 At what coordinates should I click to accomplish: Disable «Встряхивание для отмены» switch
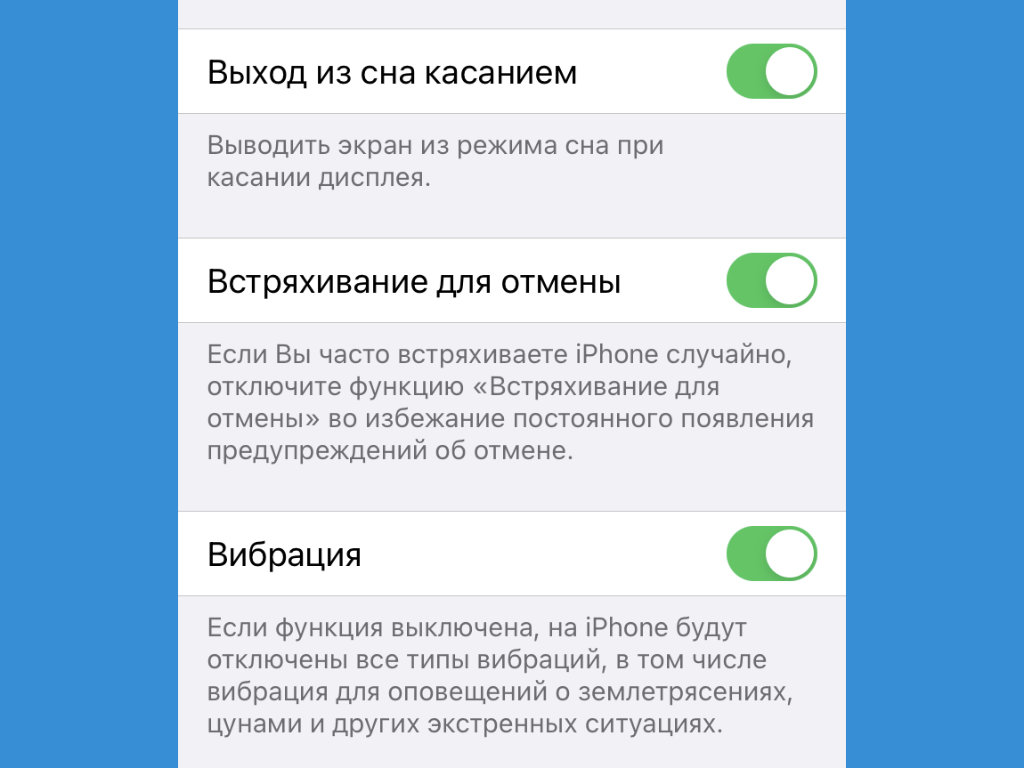pyautogui.click(x=771, y=281)
